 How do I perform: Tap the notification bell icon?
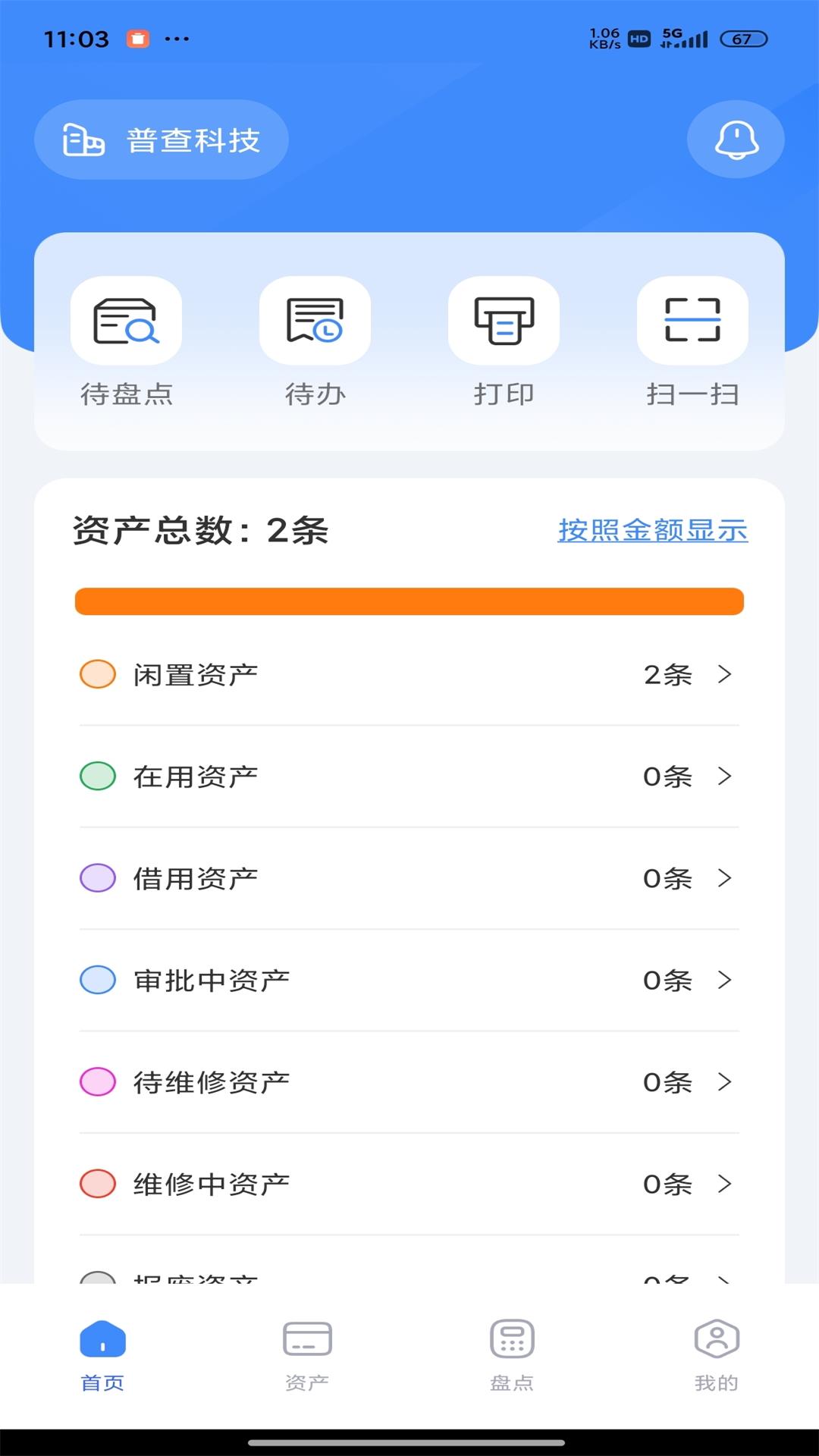pos(735,140)
